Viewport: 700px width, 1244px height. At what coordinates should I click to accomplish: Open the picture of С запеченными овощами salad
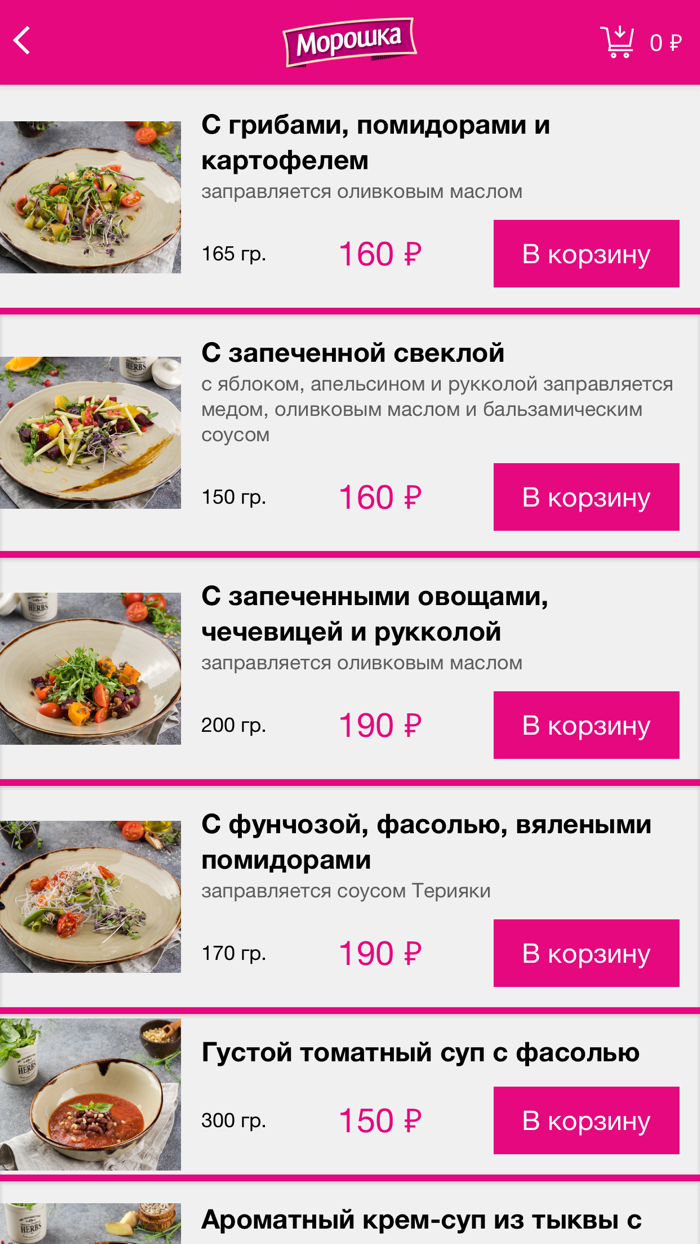pos(90,668)
